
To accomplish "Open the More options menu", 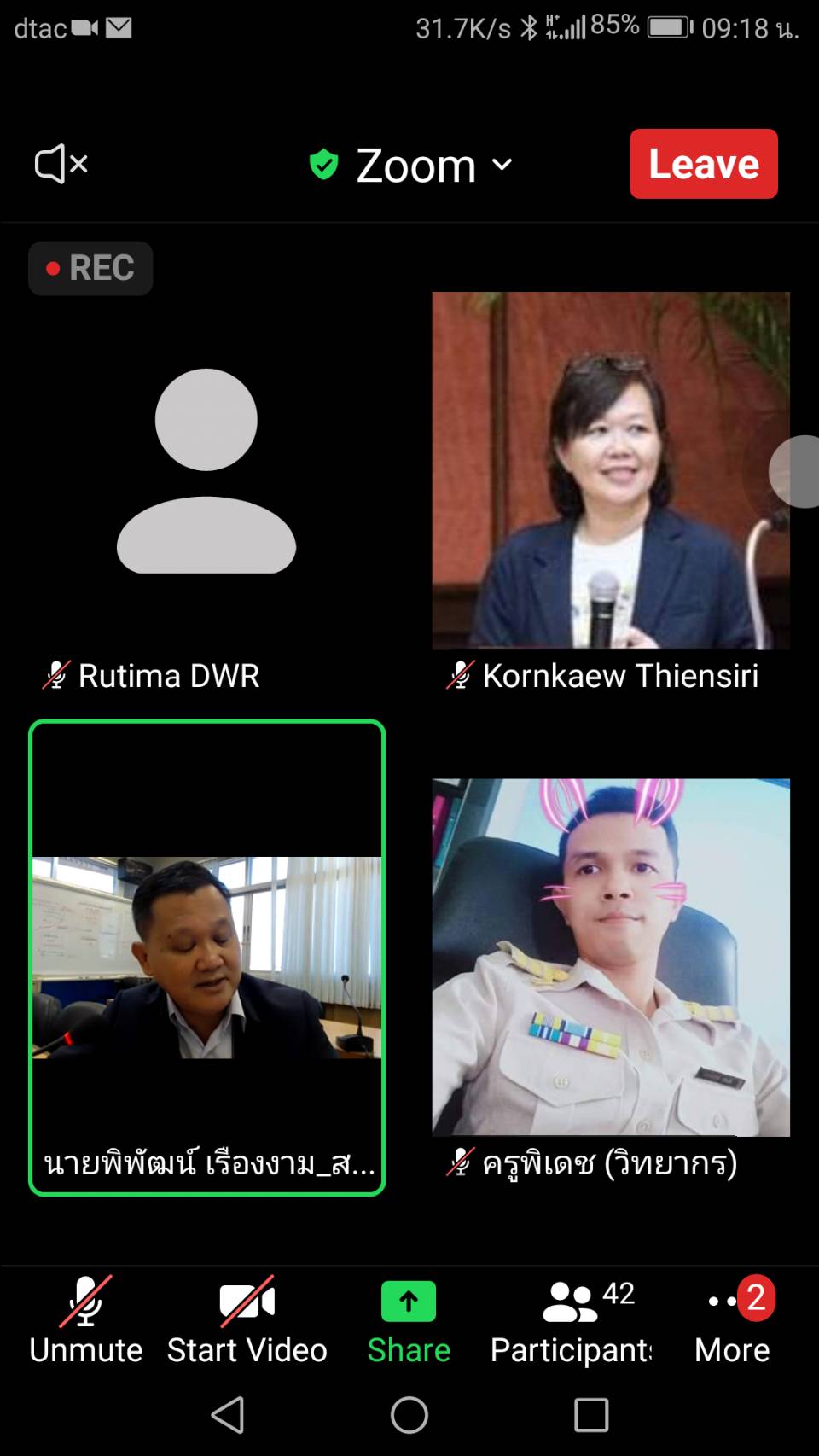I will 732,1319.
